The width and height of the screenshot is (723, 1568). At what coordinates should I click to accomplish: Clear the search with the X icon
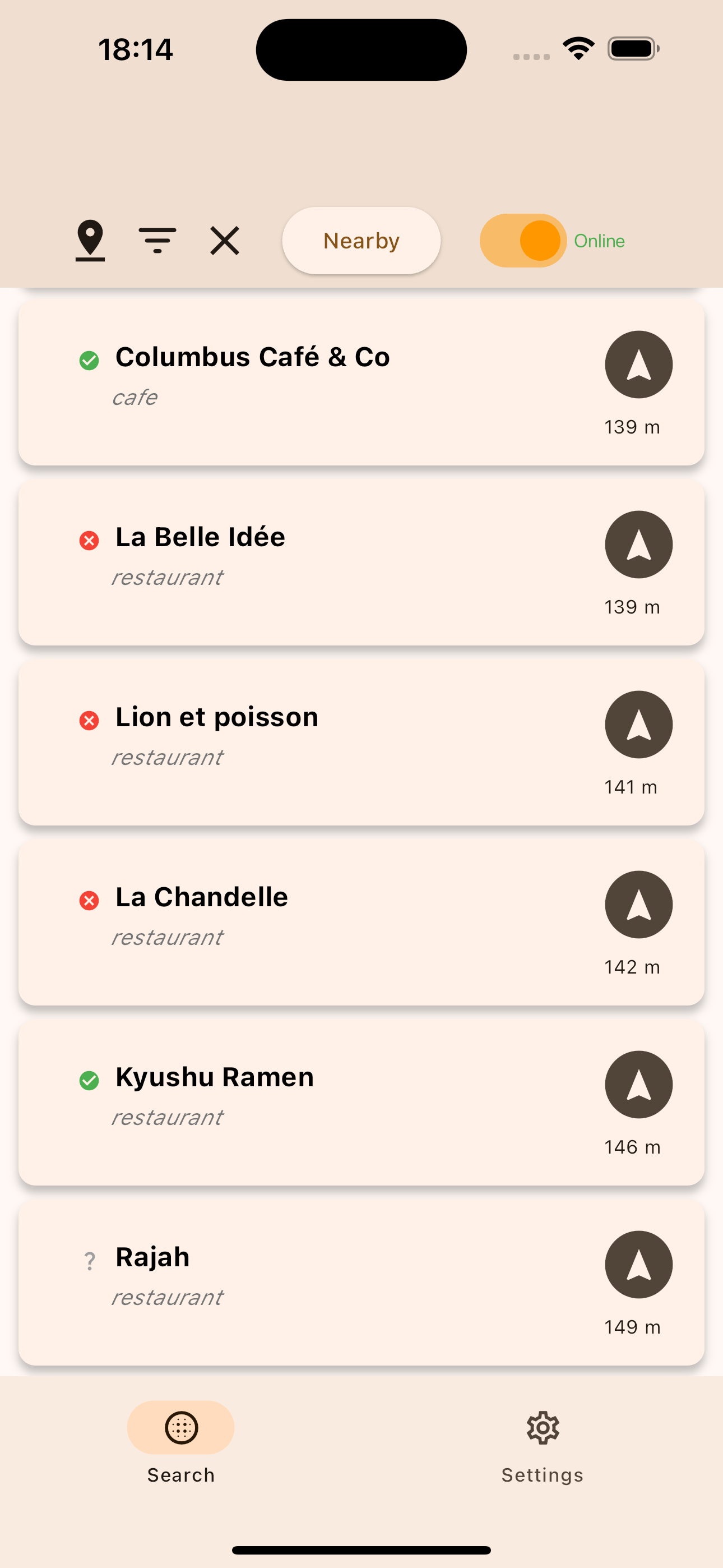click(x=225, y=241)
